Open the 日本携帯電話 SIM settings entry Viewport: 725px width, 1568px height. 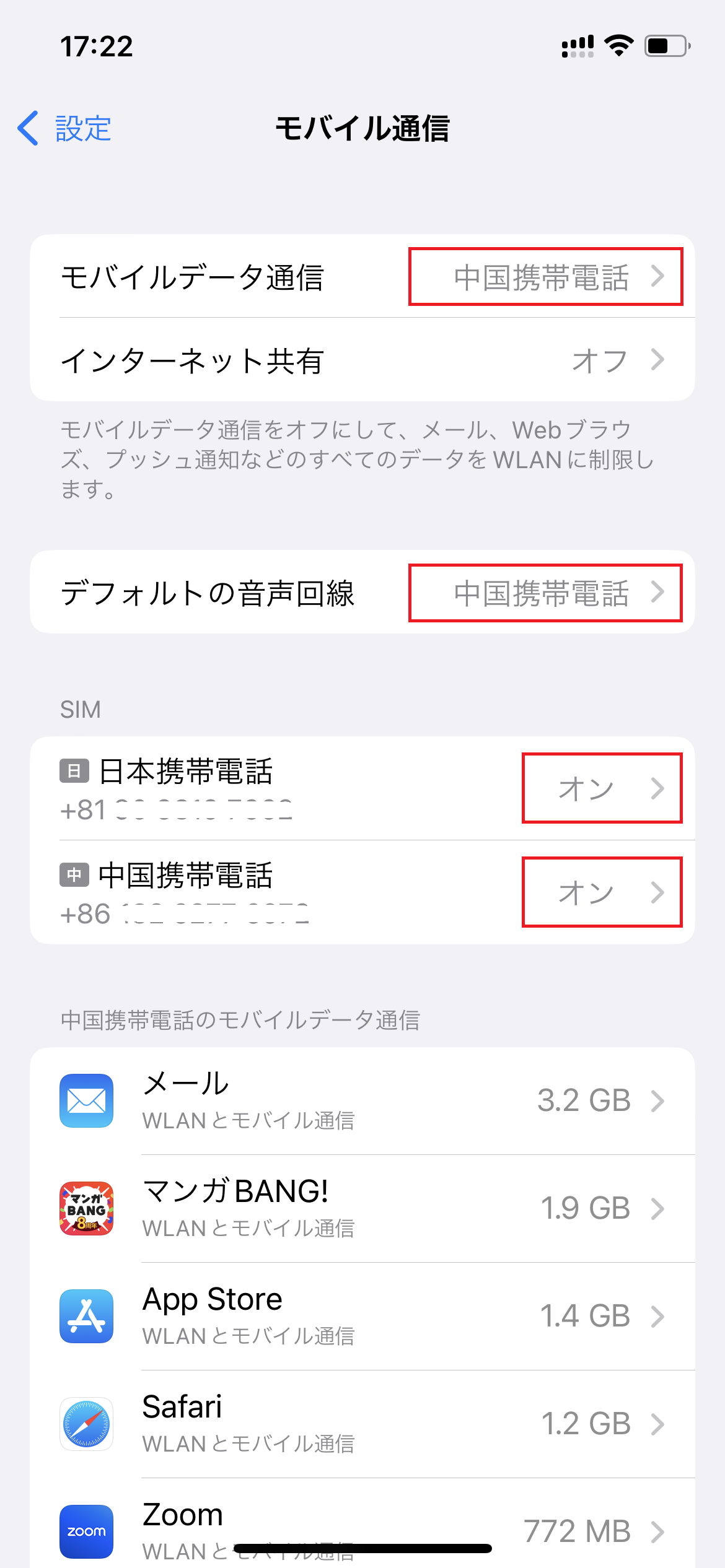click(x=362, y=788)
